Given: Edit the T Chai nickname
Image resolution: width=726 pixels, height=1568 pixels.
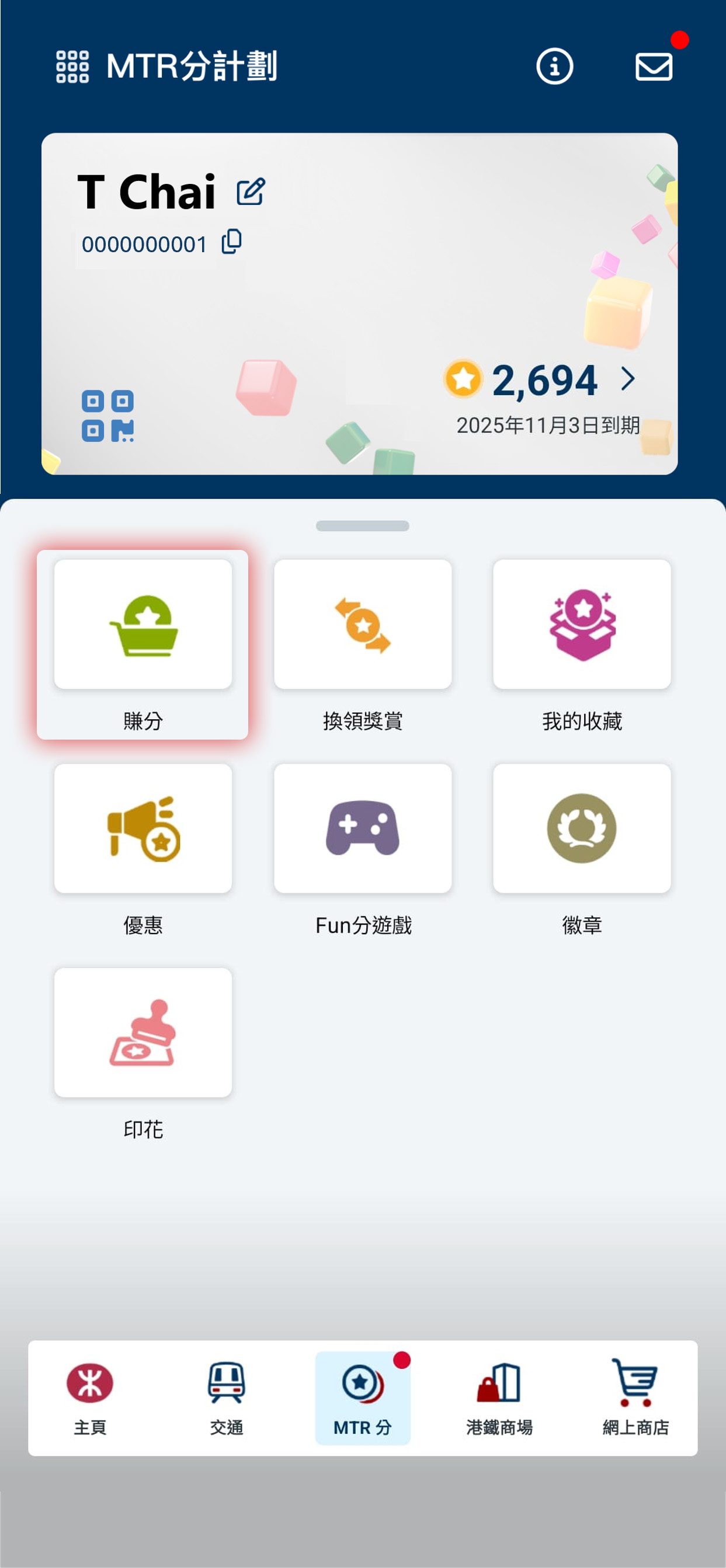Looking at the screenshot, I should [251, 191].
